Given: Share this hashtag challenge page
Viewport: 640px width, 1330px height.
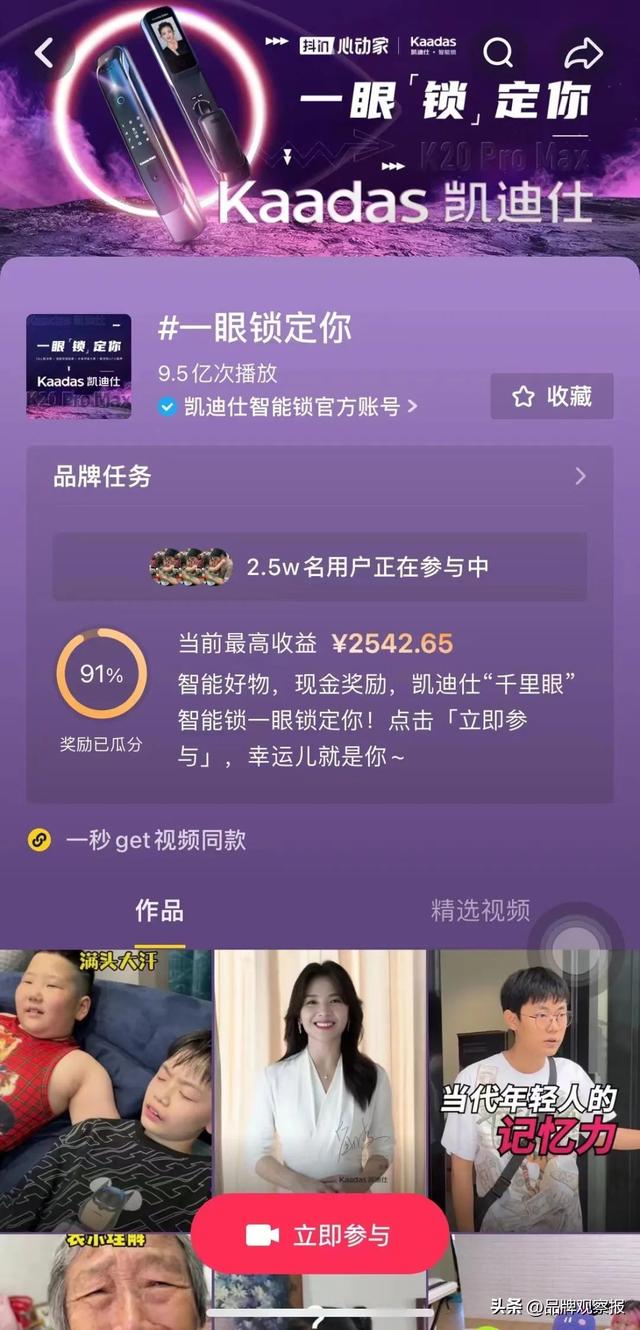Looking at the screenshot, I should click(x=582, y=52).
